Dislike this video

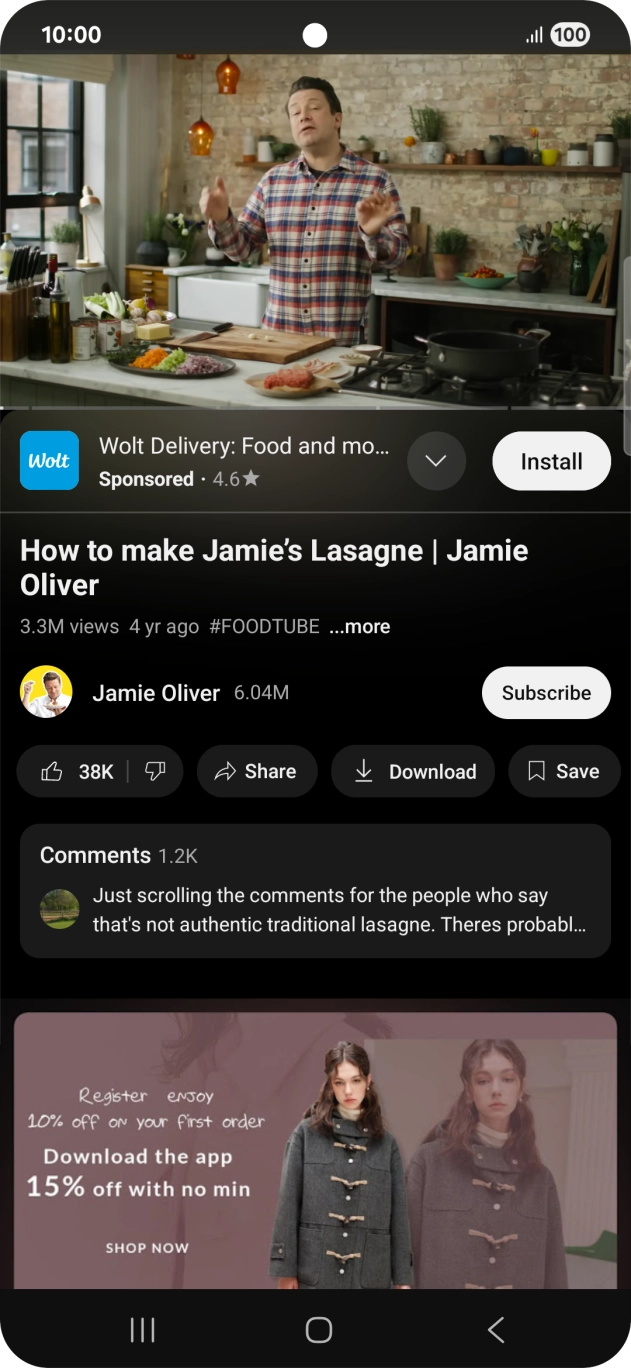(x=155, y=771)
